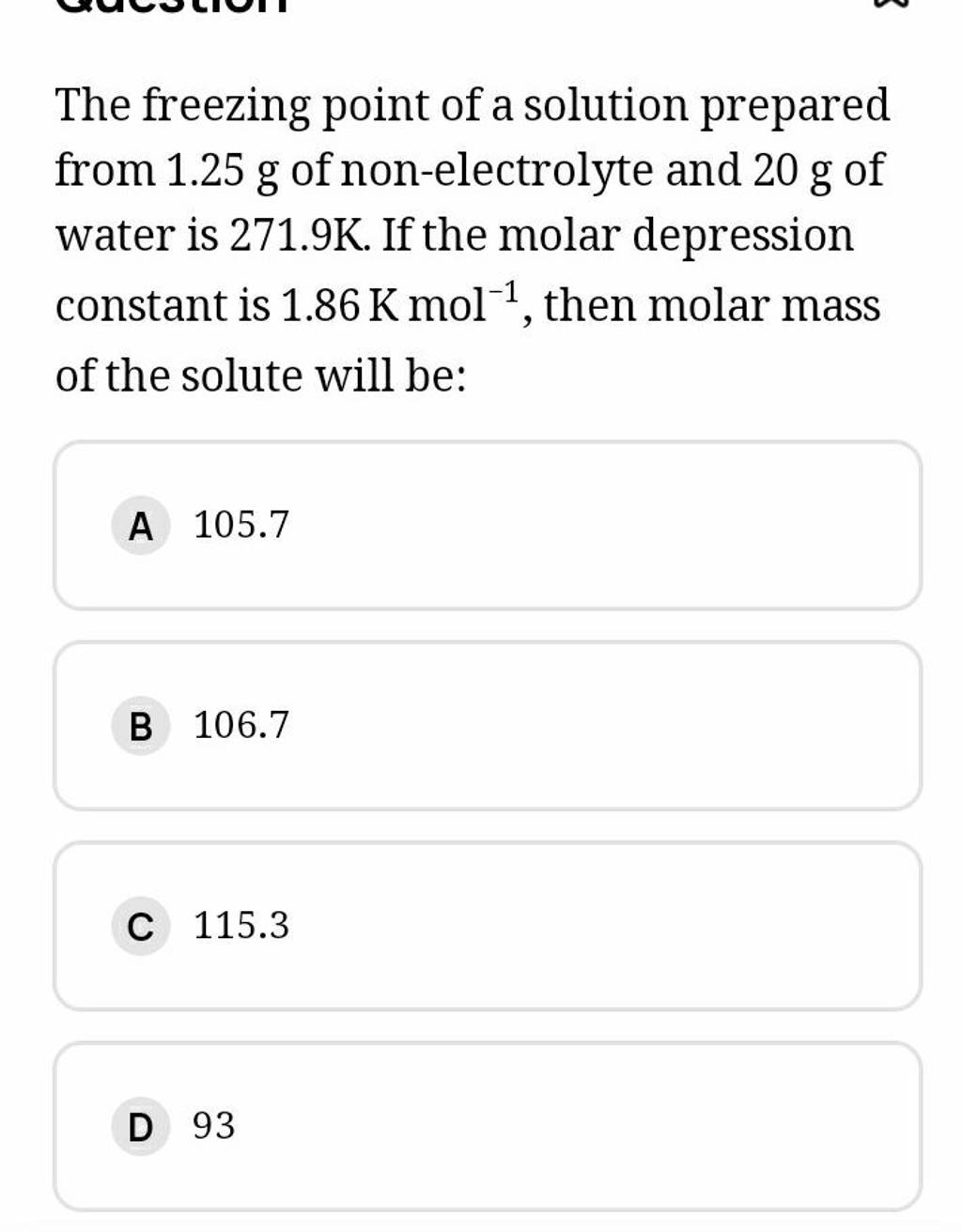Select the letter B badge icon
The height and width of the screenshot is (1232, 962).
click(139, 726)
